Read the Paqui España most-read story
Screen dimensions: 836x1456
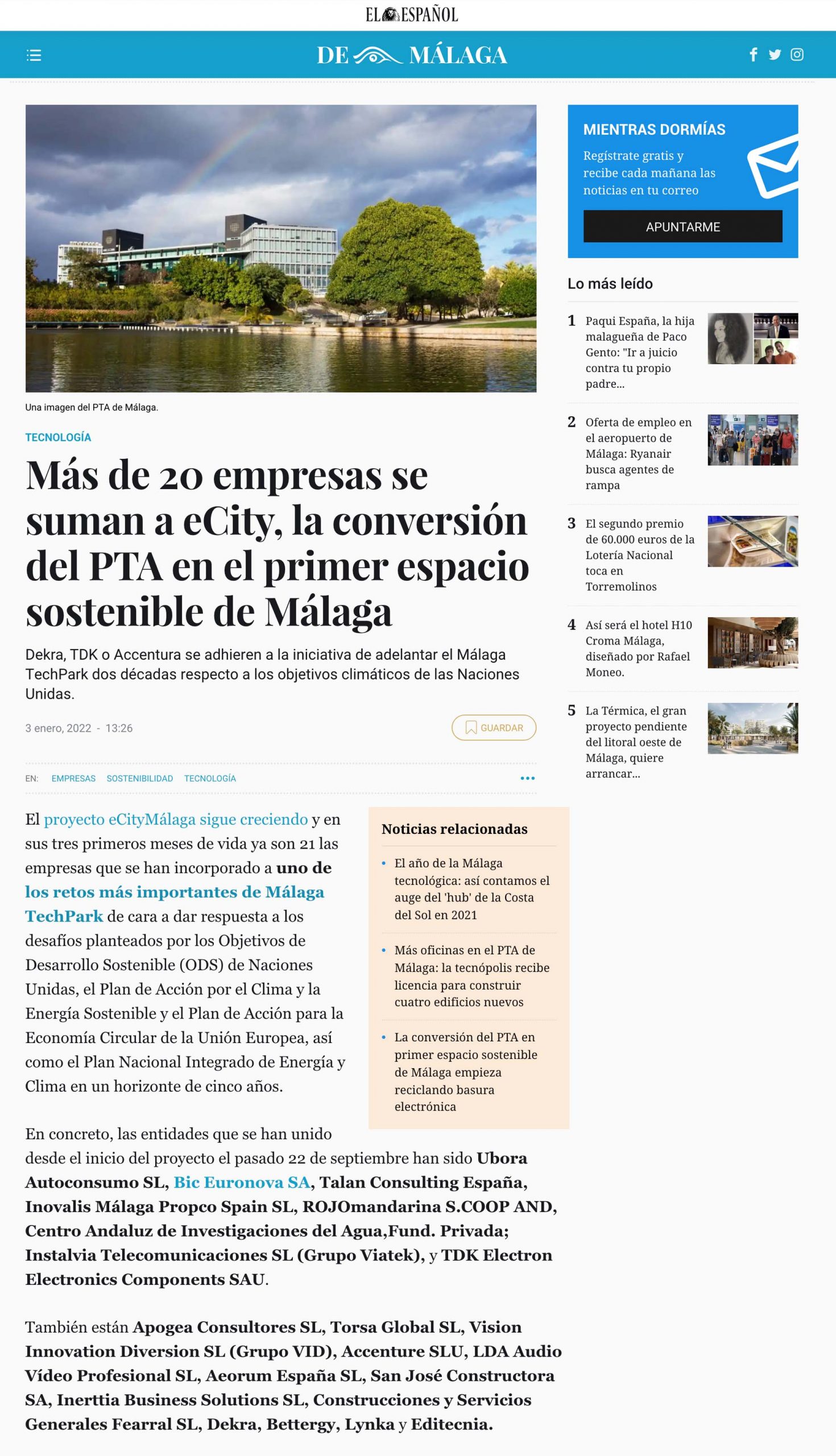click(639, 352)
